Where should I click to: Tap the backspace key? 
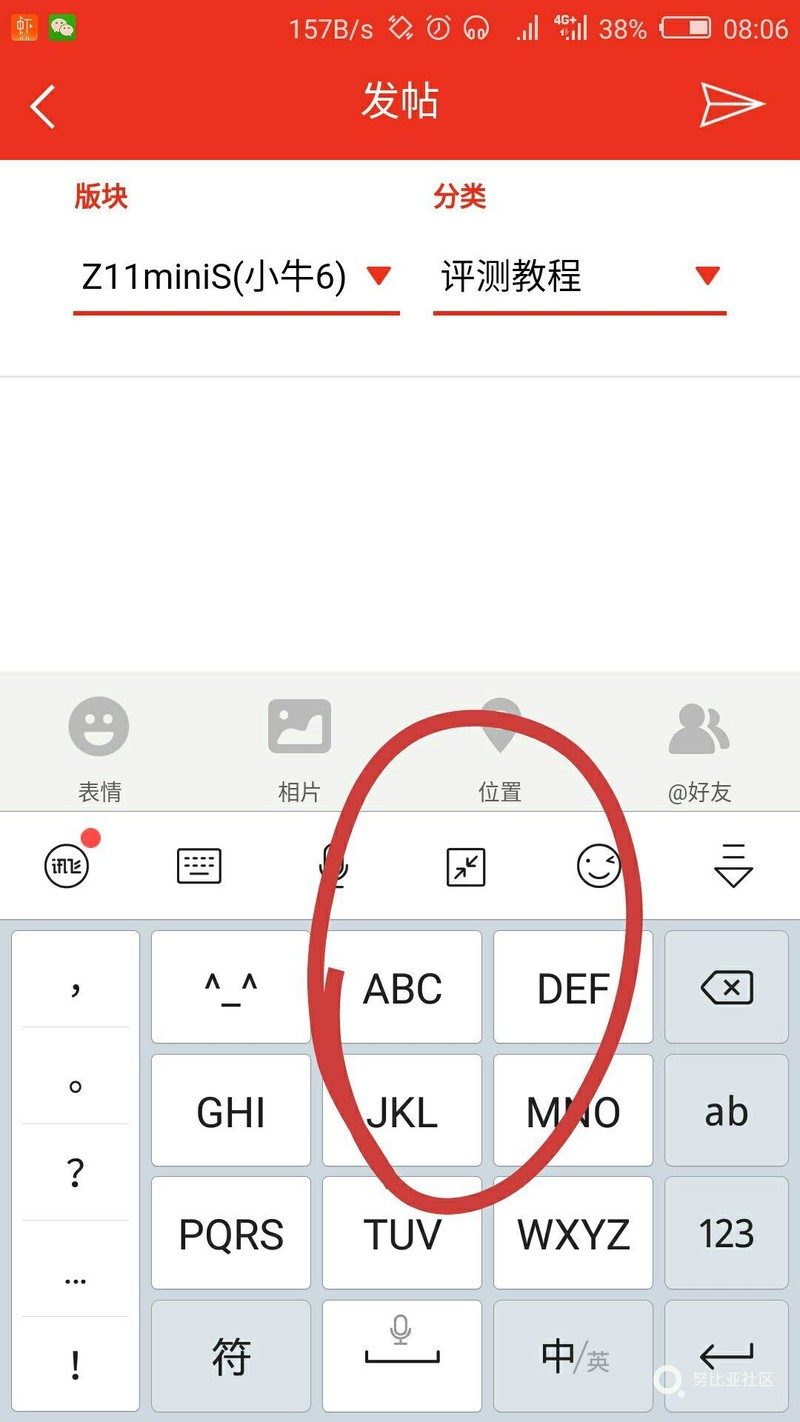point(726,988)
